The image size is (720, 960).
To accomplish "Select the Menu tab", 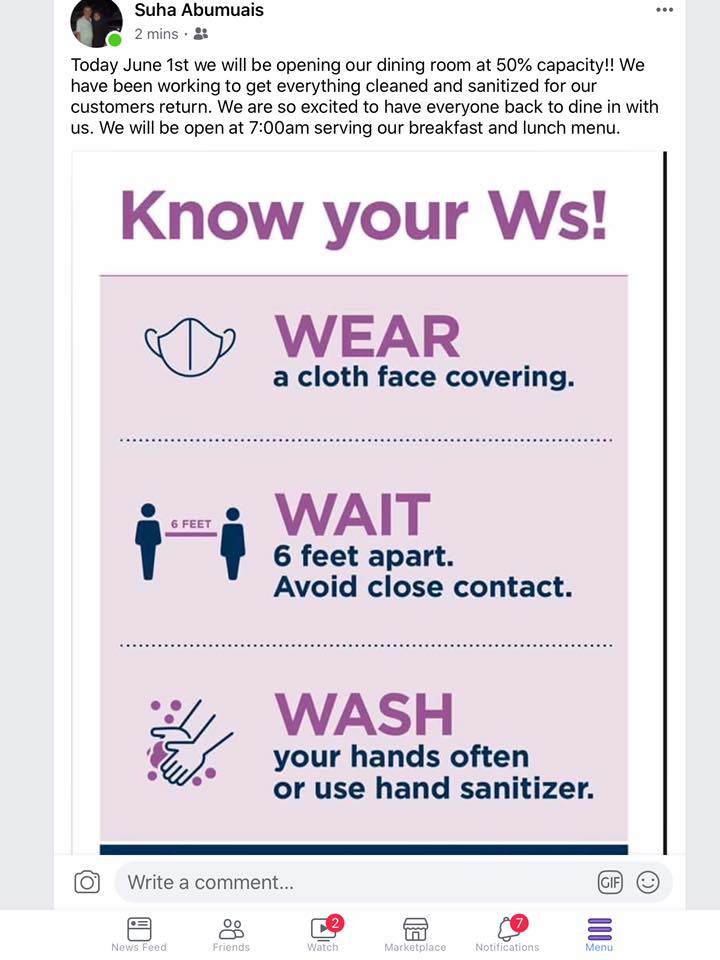I will pyautogui.click(x=599, y=934).
